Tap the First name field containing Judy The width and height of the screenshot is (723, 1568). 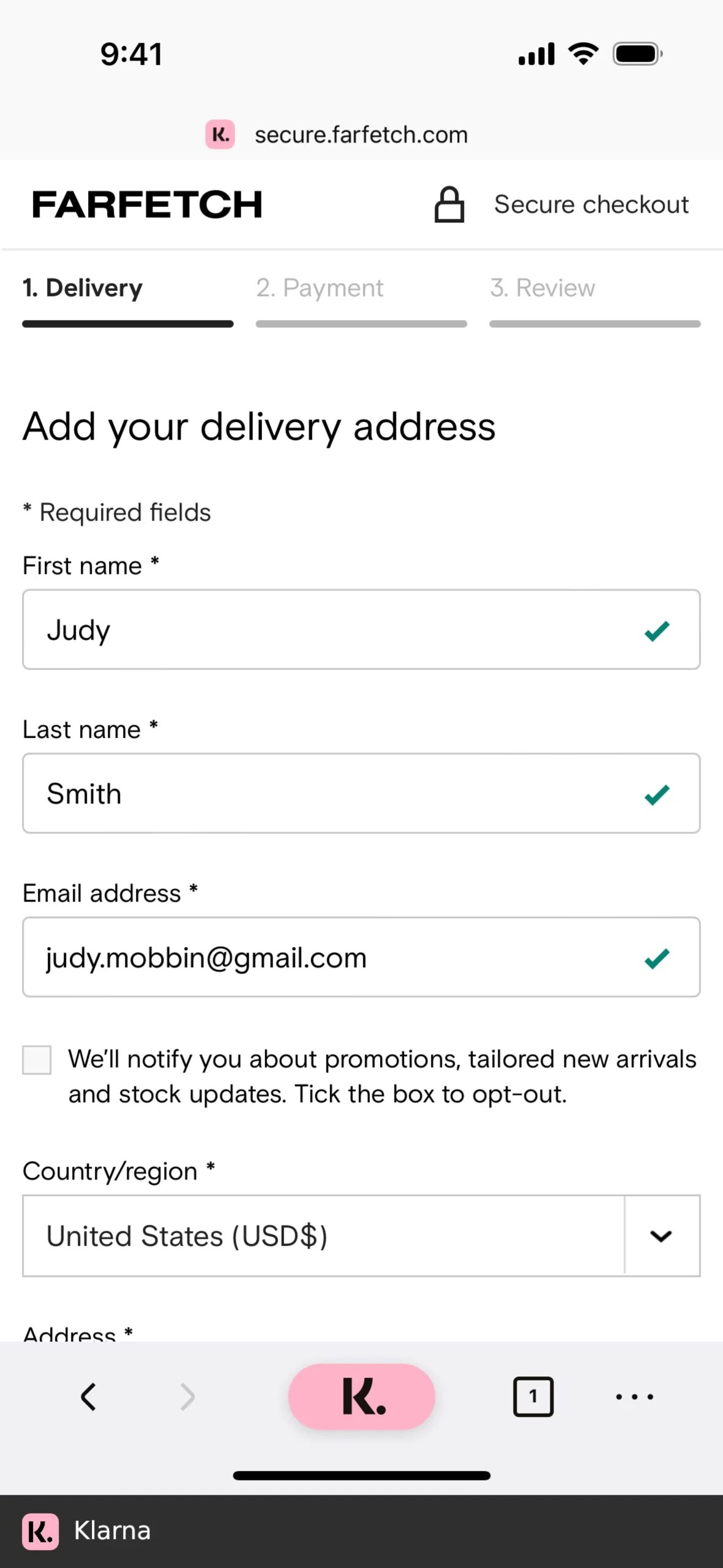coord(361,630)
